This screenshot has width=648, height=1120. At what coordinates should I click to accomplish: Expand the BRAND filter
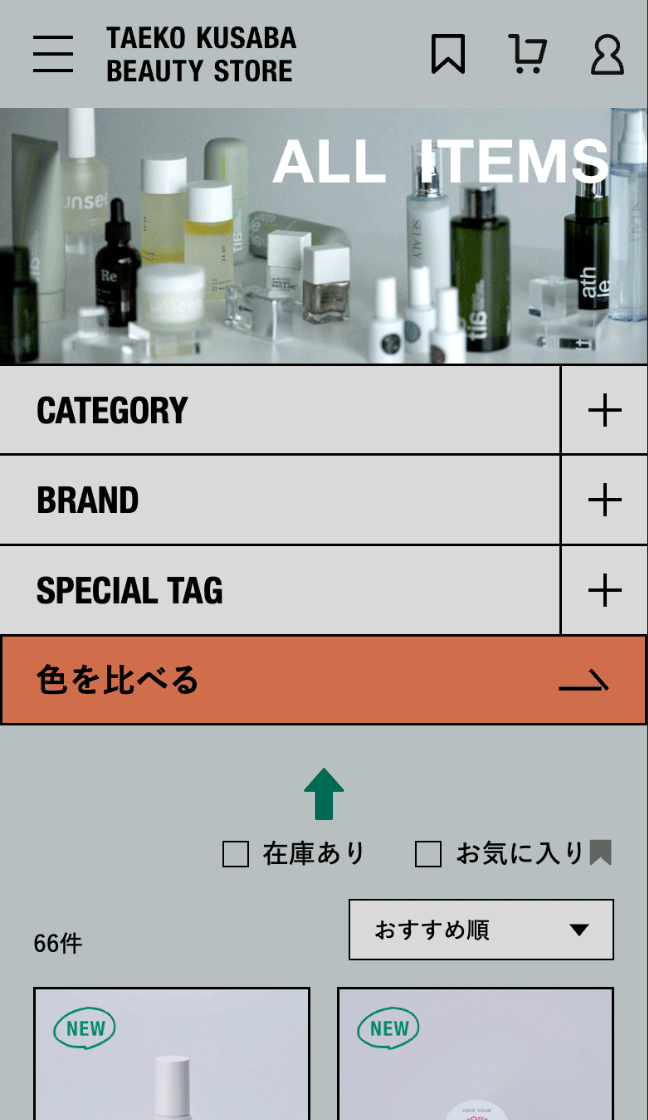tap(604, 499)
